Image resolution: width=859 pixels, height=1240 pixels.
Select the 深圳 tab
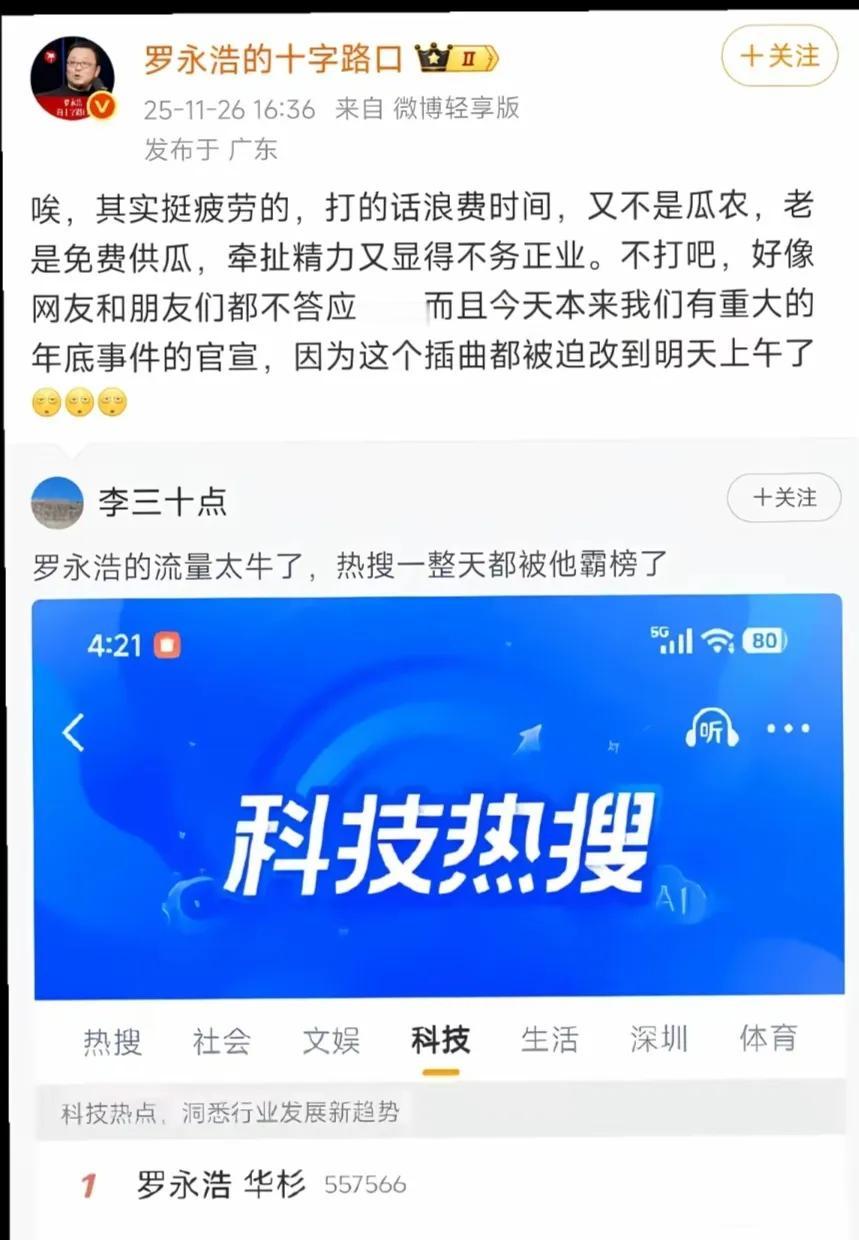coord(657,1041)
